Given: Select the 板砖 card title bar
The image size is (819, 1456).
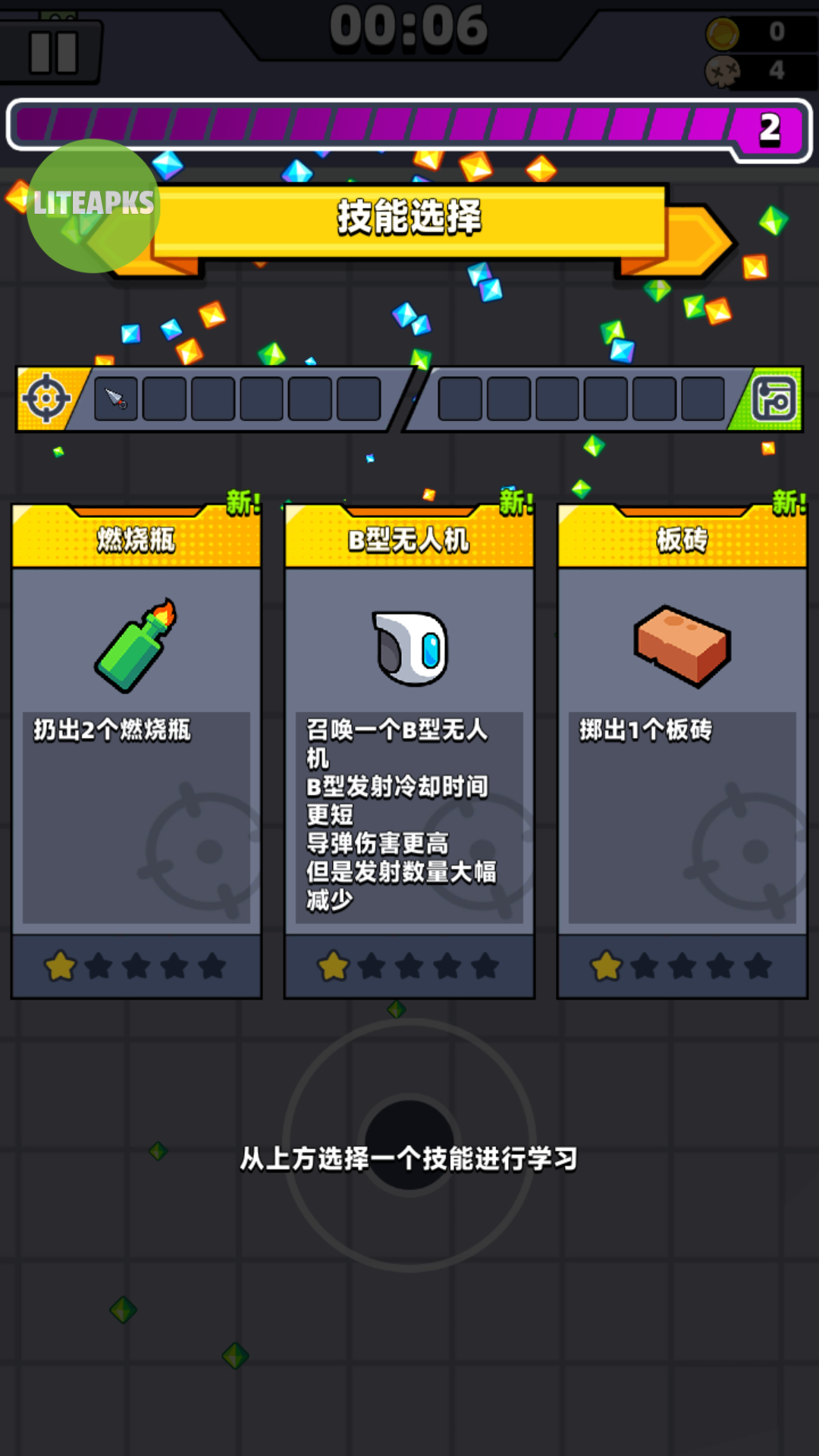Looking at the screenshot, I should pos(680,540).
